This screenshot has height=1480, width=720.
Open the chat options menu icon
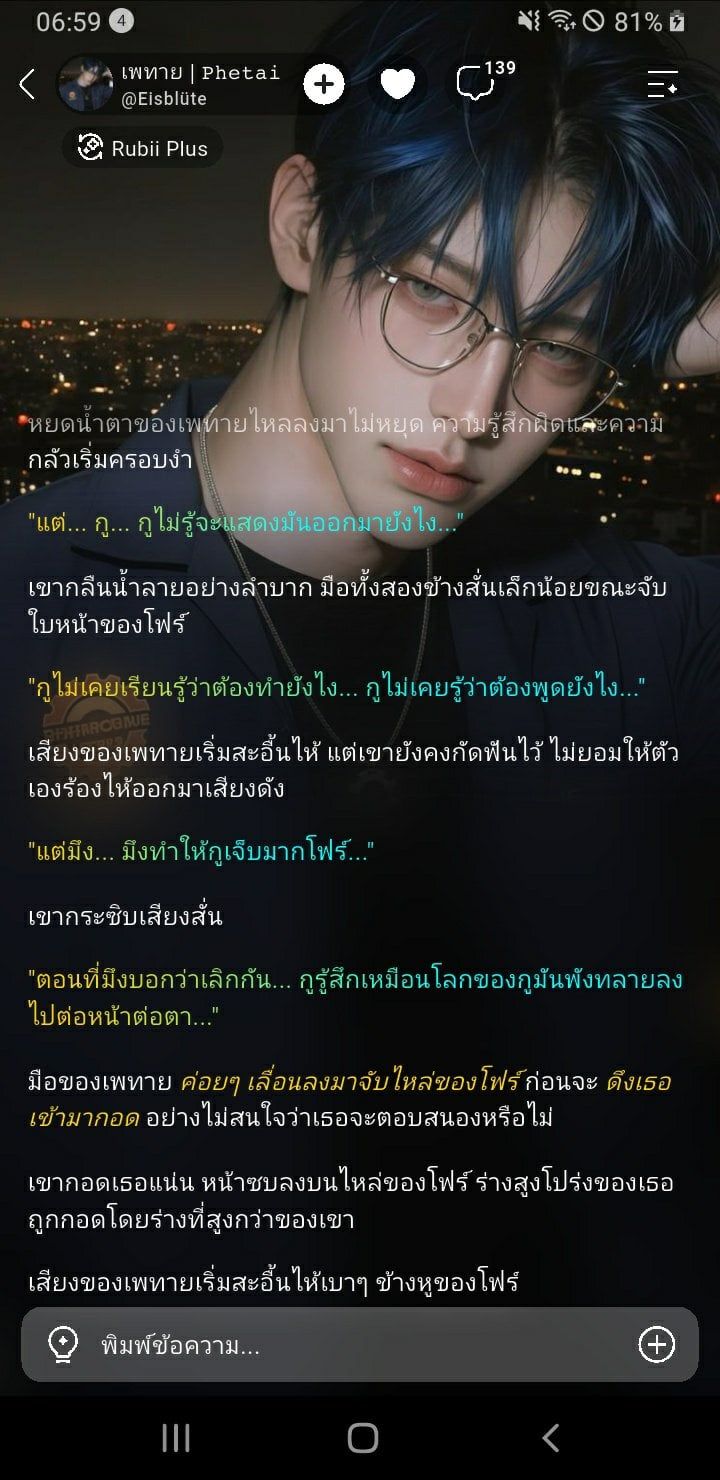pyautogui.click(x=663, y=84)
